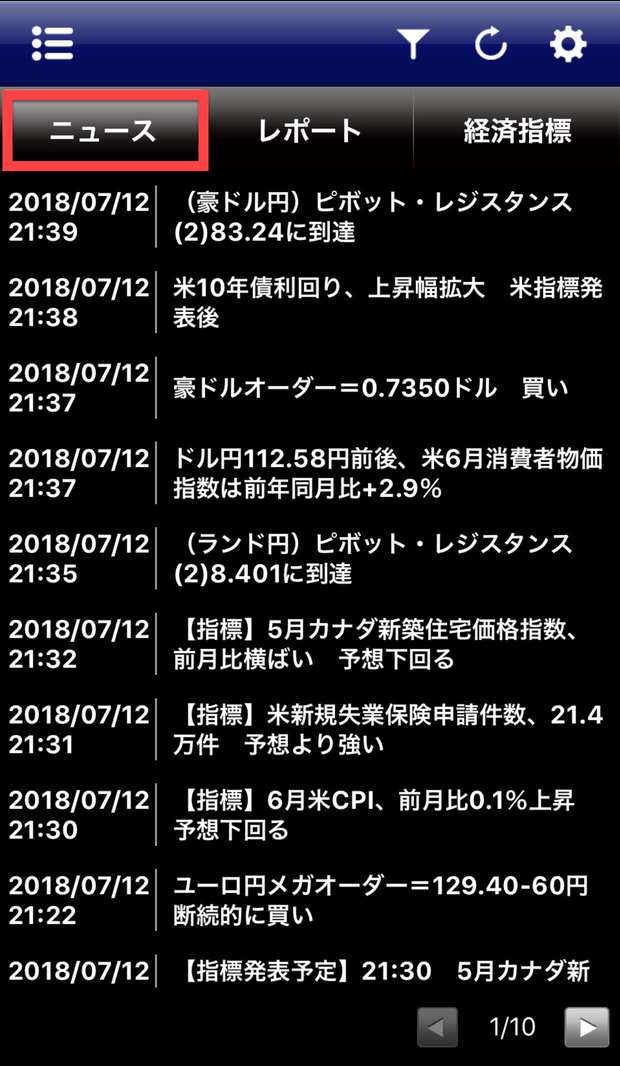This screenshot has height=1066, width=620.
Task: Open the news filter funnel
Action: point(413,46)
